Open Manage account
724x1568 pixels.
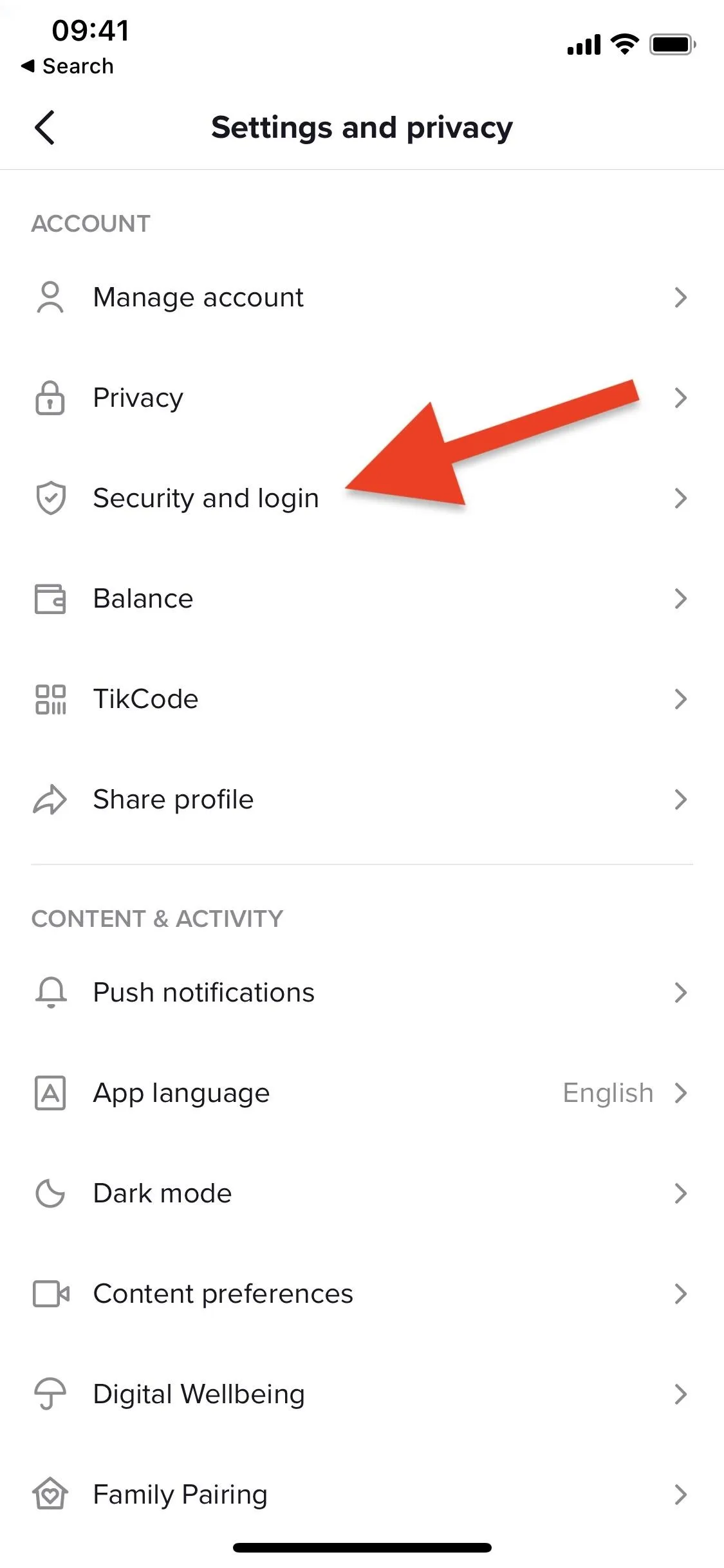tap(362, 297)
